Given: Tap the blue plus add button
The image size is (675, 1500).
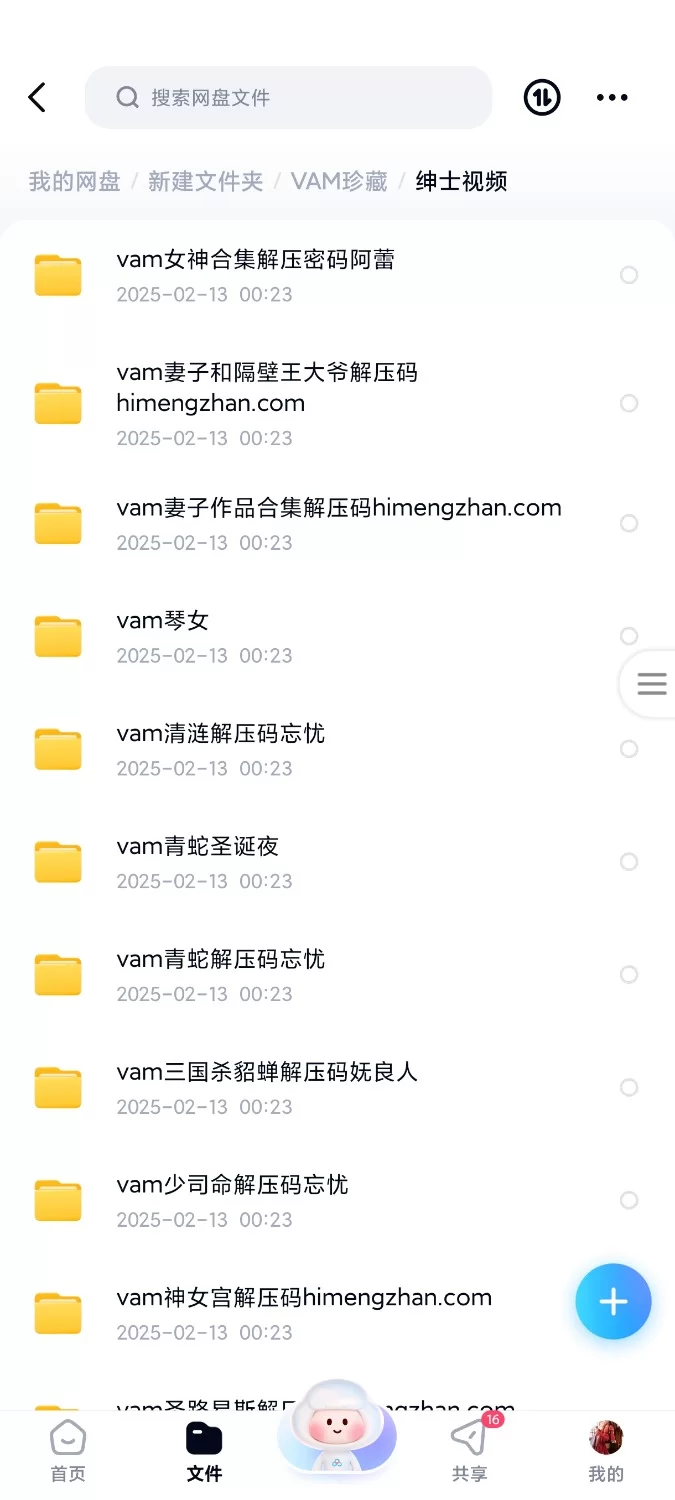Looking at the screenshot, I should click(613, 1301).
